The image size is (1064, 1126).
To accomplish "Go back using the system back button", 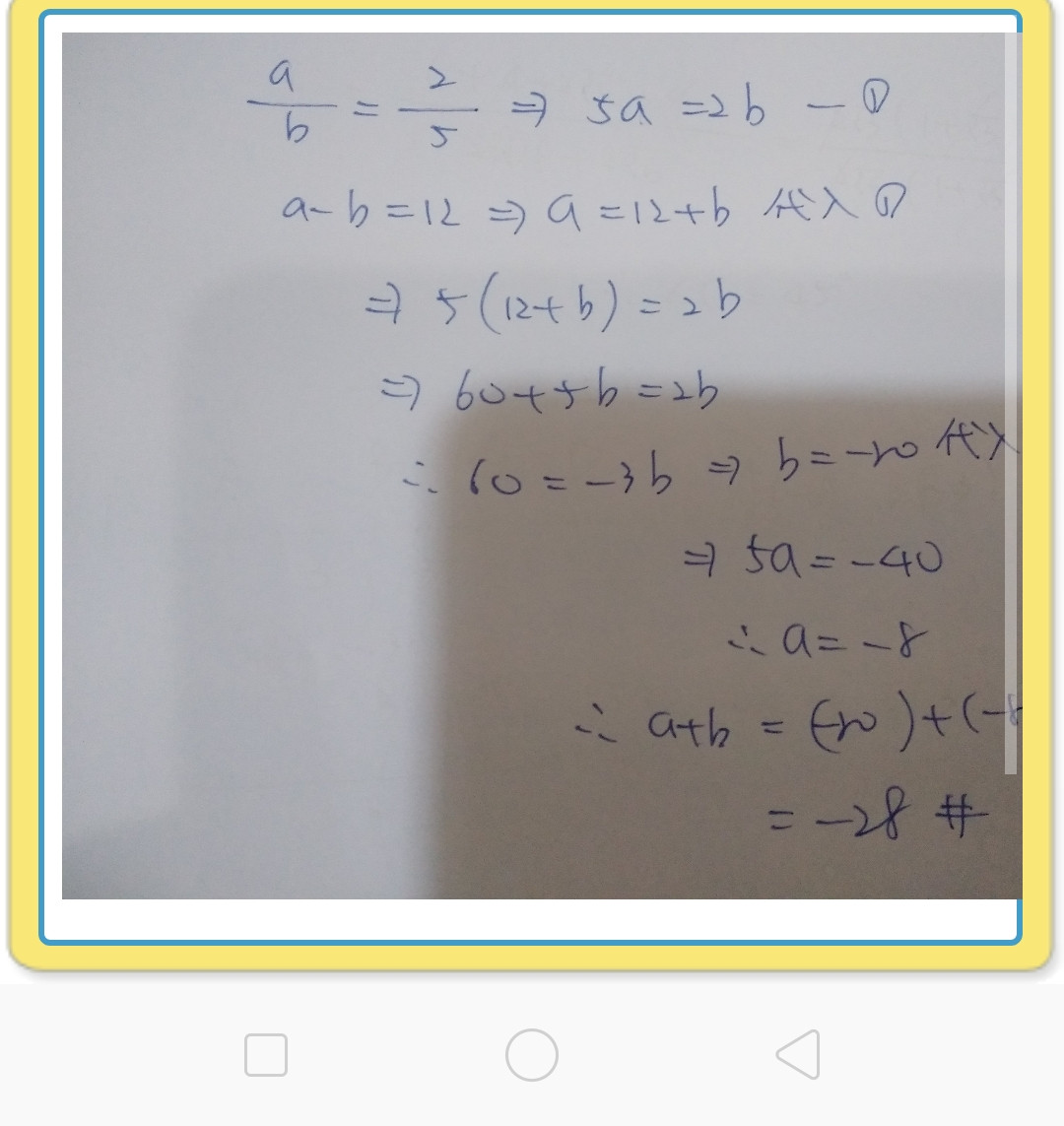I will pos(798,1054).
